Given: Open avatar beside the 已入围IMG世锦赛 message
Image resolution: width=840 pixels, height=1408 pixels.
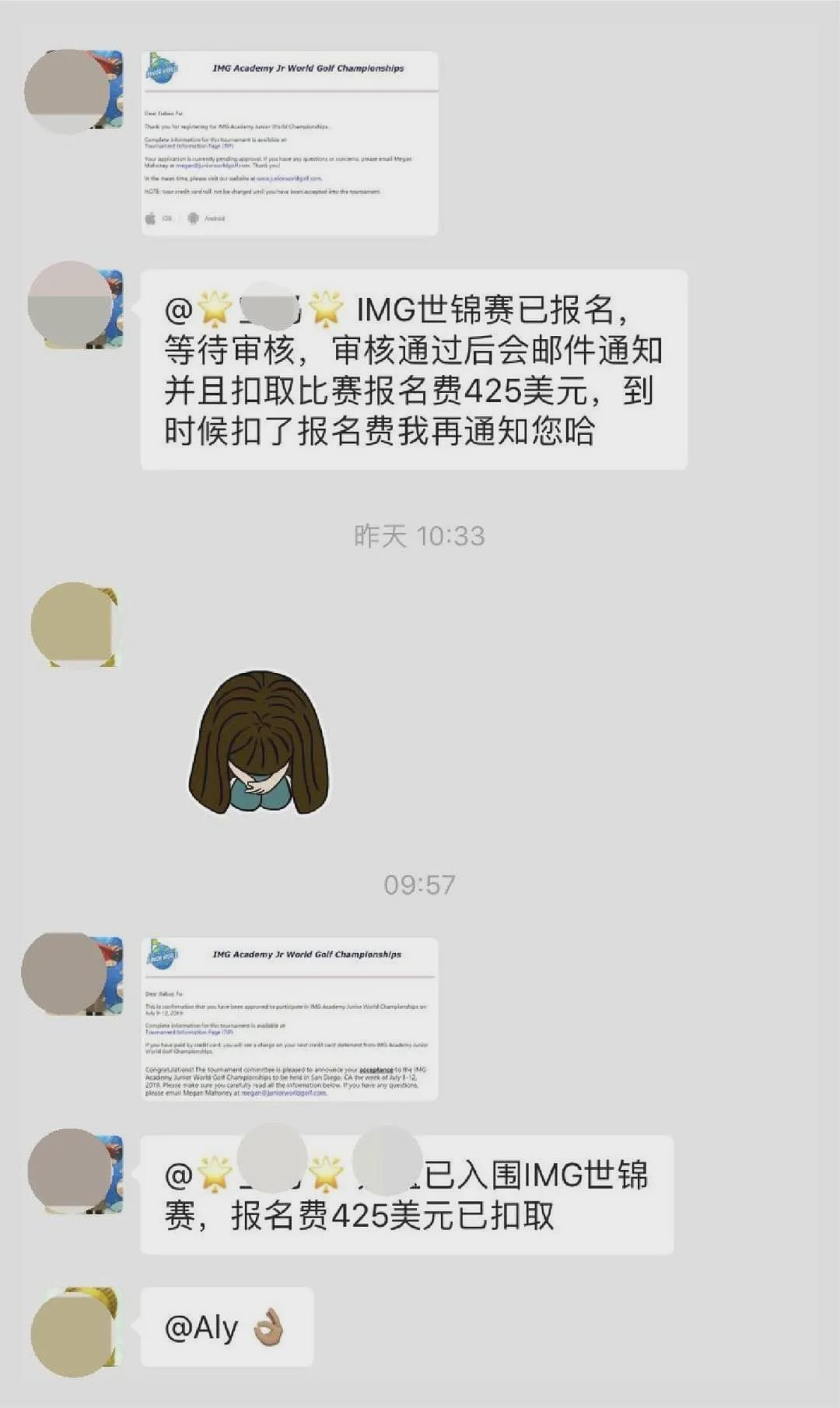Looking at the screenshot, I should (75, 1172).
